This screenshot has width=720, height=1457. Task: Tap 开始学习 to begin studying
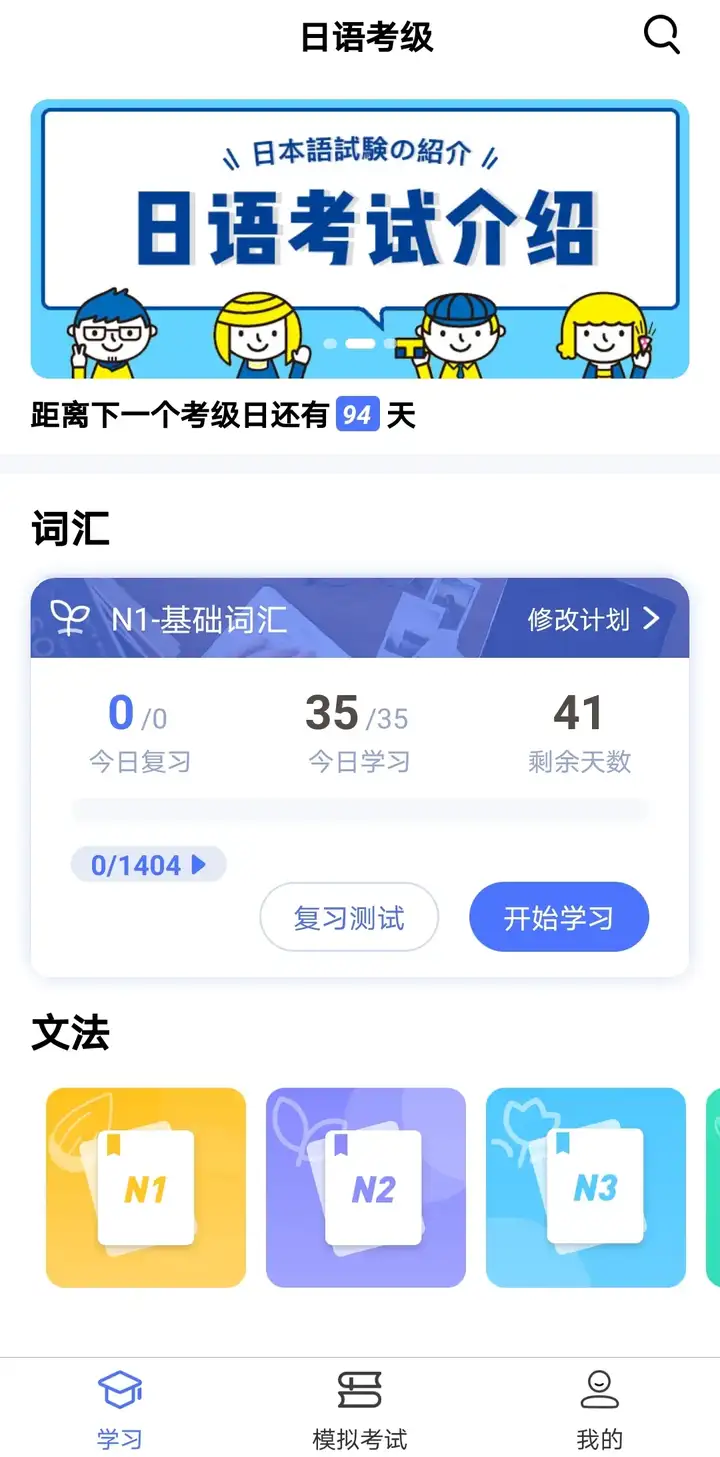coord(559,917)
